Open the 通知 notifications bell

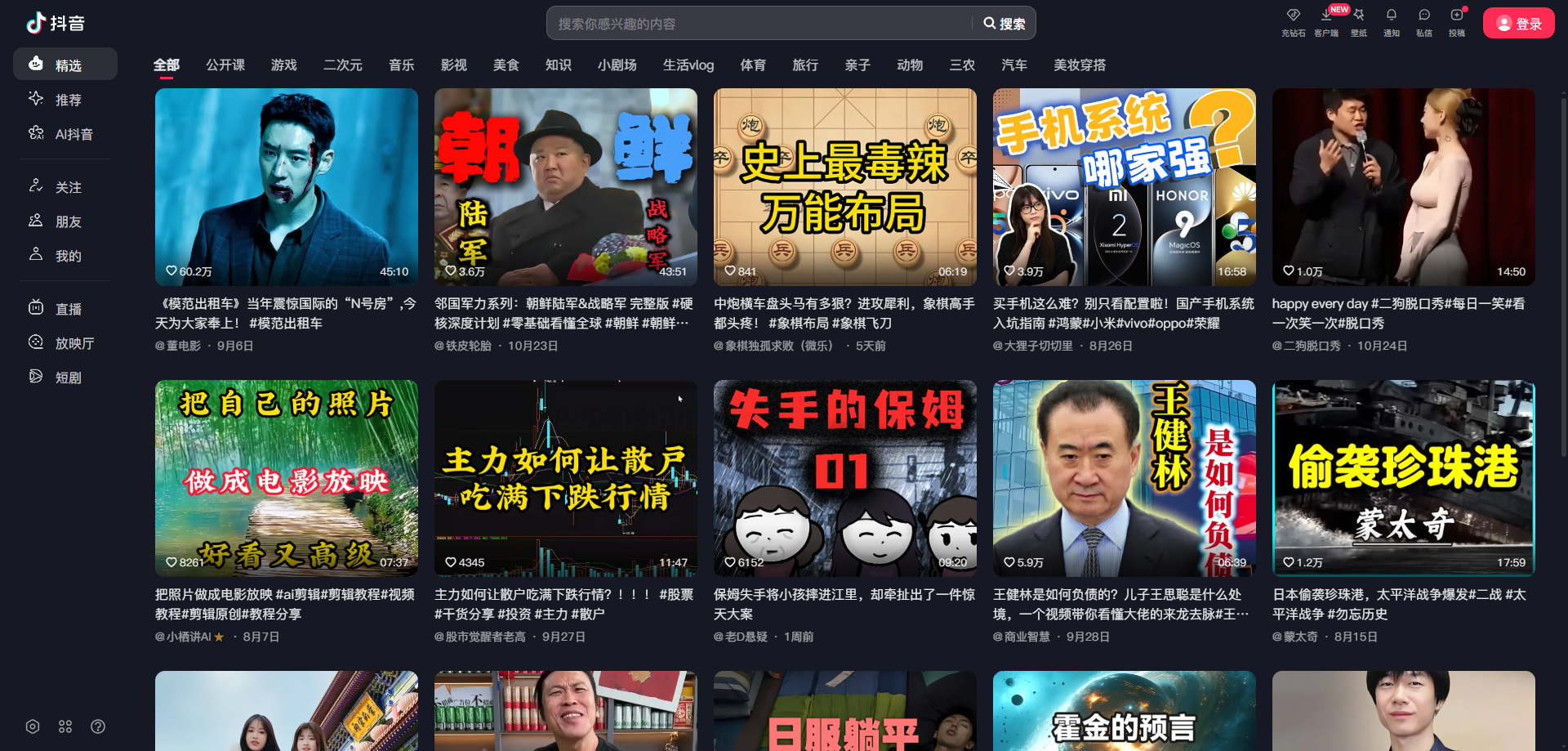pyautogui.click(x=1392, y=22)
